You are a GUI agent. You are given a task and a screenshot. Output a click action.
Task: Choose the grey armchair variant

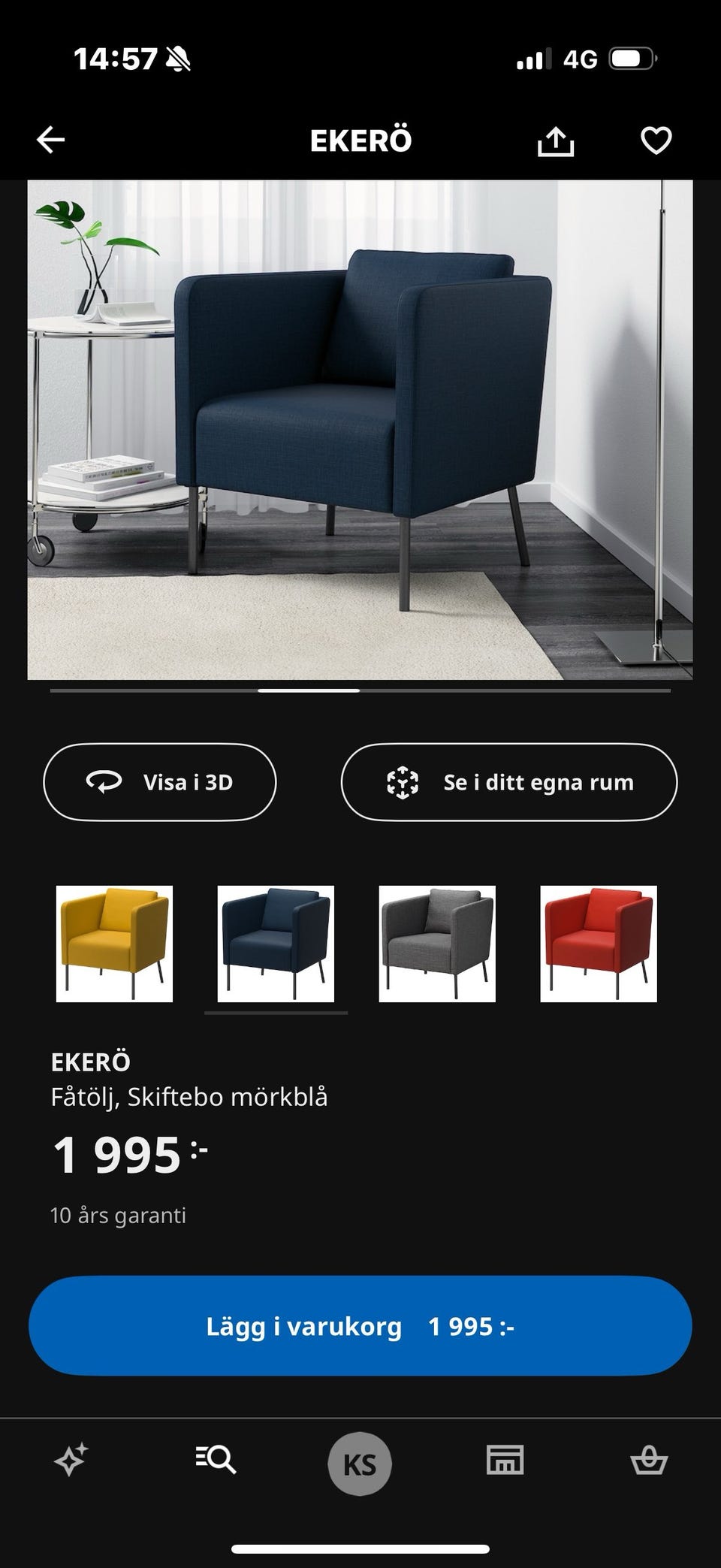coord(437,944)
